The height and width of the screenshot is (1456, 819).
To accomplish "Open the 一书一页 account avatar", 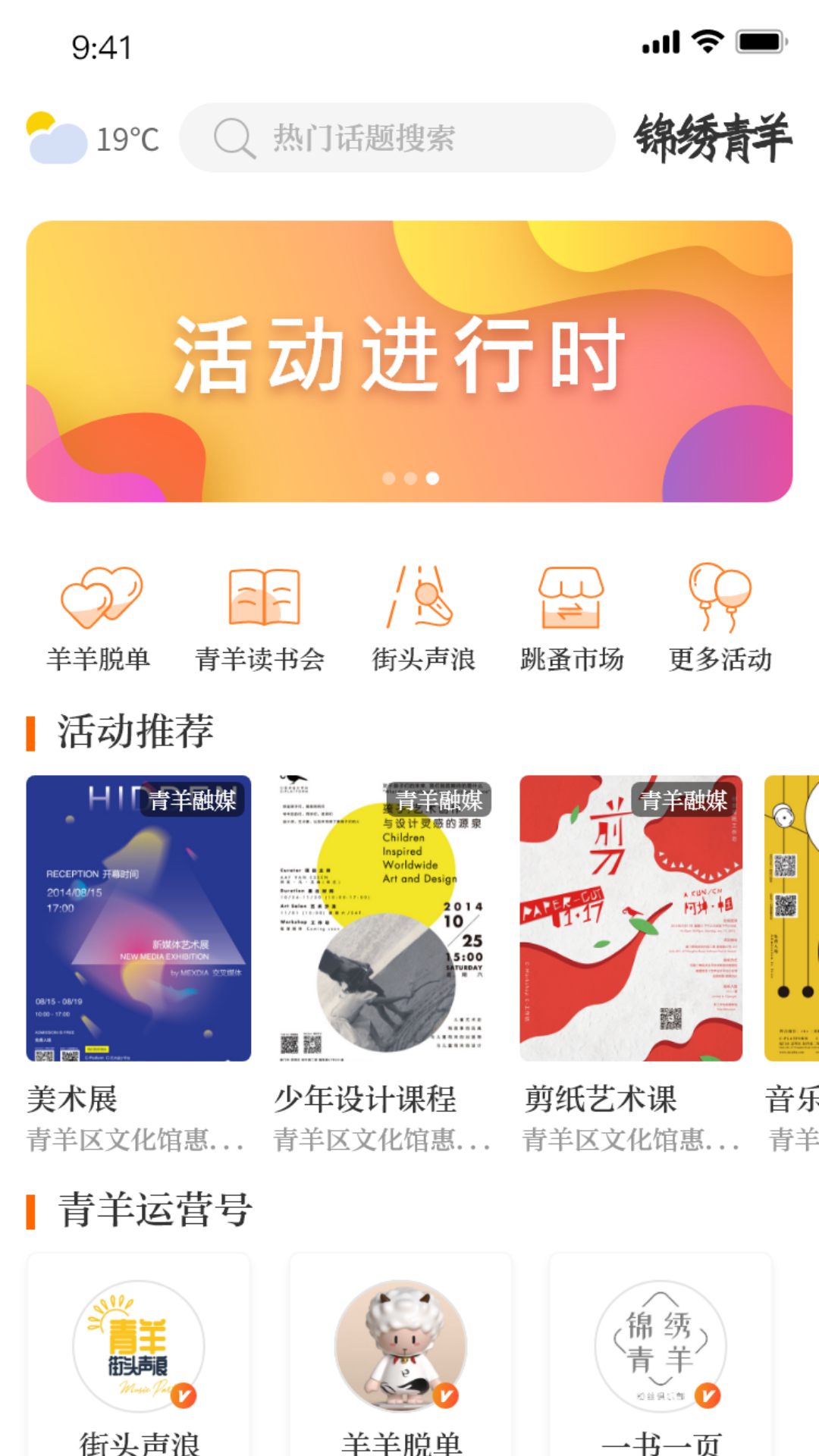I will tap(661, 1345).
